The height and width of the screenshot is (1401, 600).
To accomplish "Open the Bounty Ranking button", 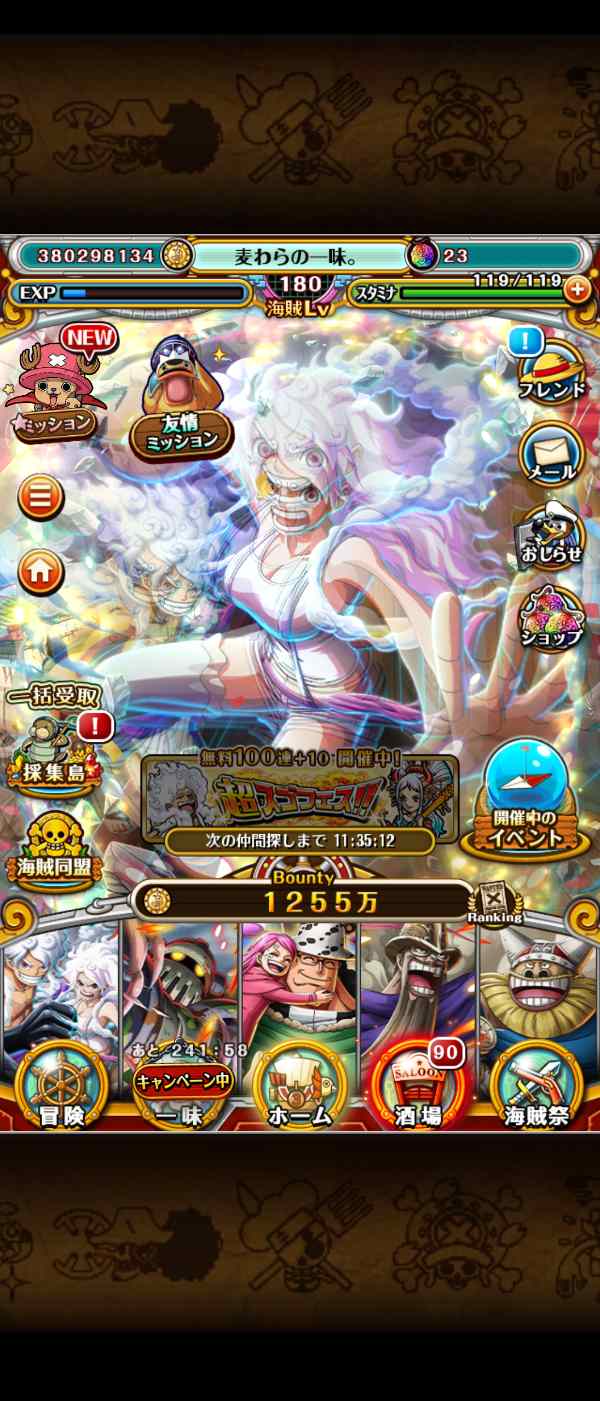I will pyautogui.click(x=494, y=903).
